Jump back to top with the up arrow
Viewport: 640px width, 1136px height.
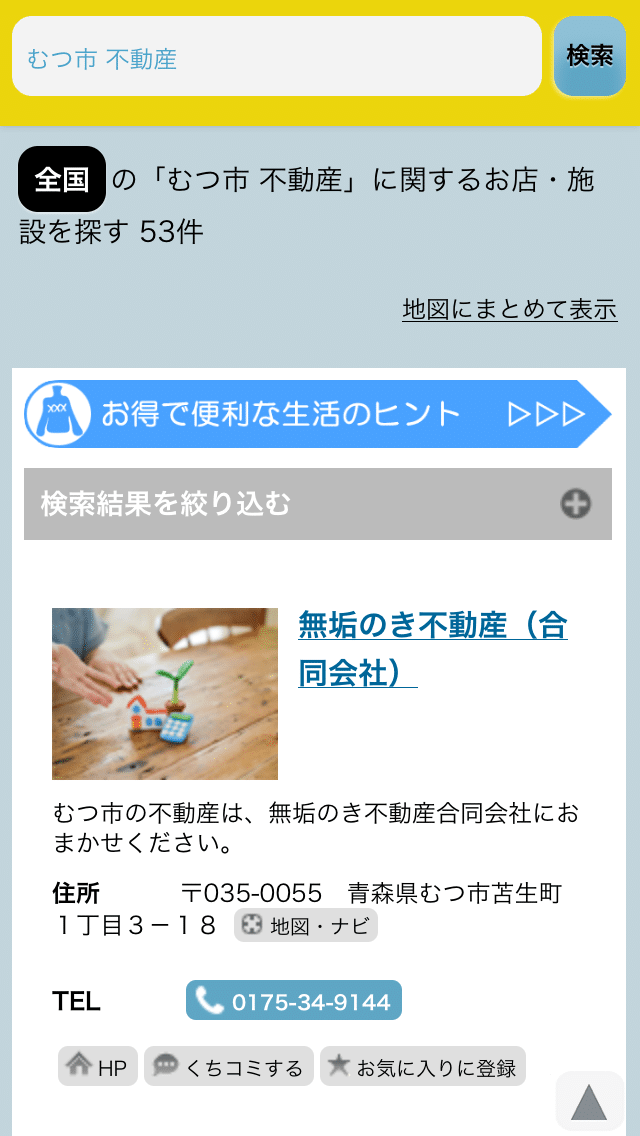[x=589, y=1101]
